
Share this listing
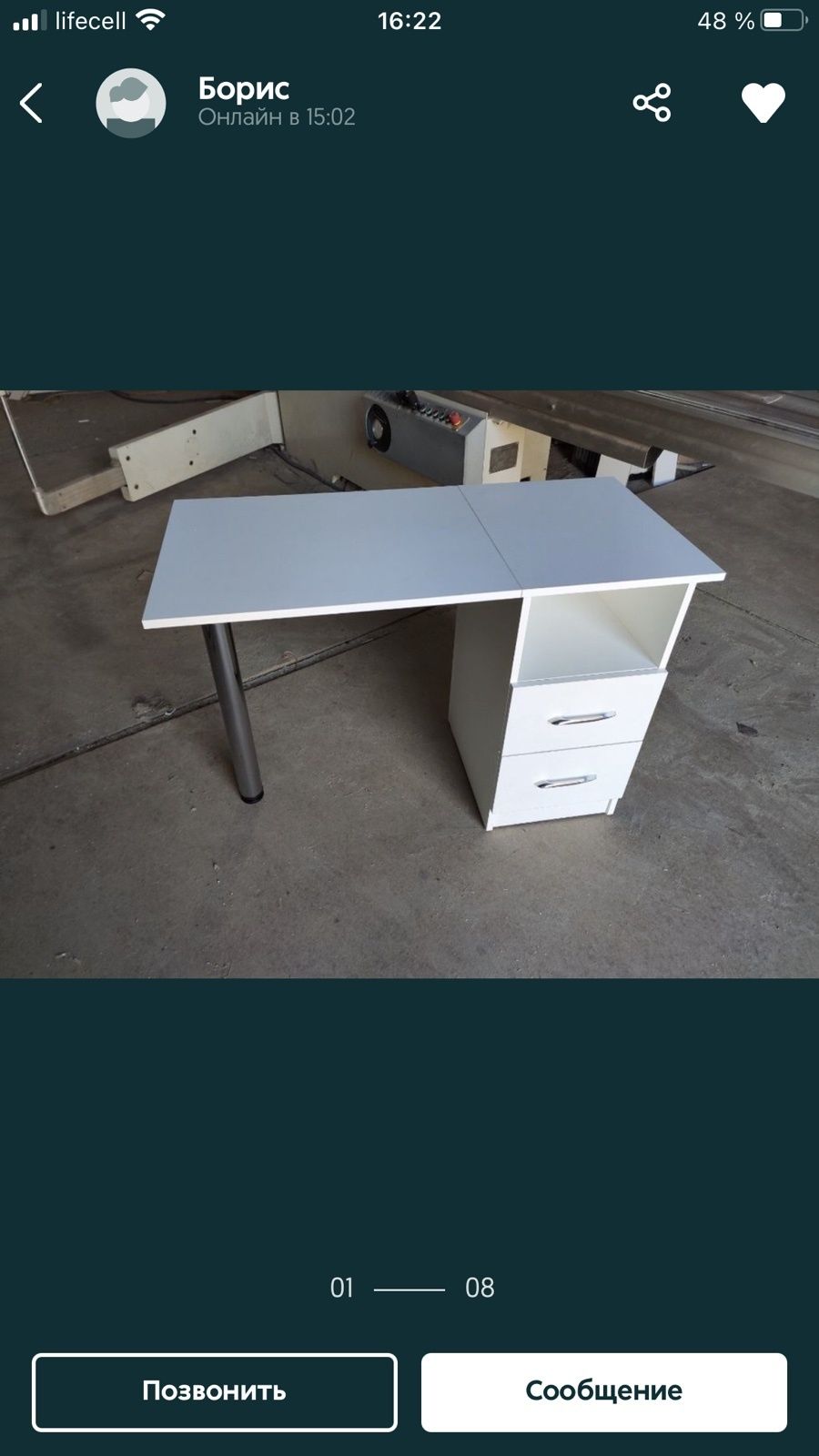pyautogui.click(x=652, y=103)
